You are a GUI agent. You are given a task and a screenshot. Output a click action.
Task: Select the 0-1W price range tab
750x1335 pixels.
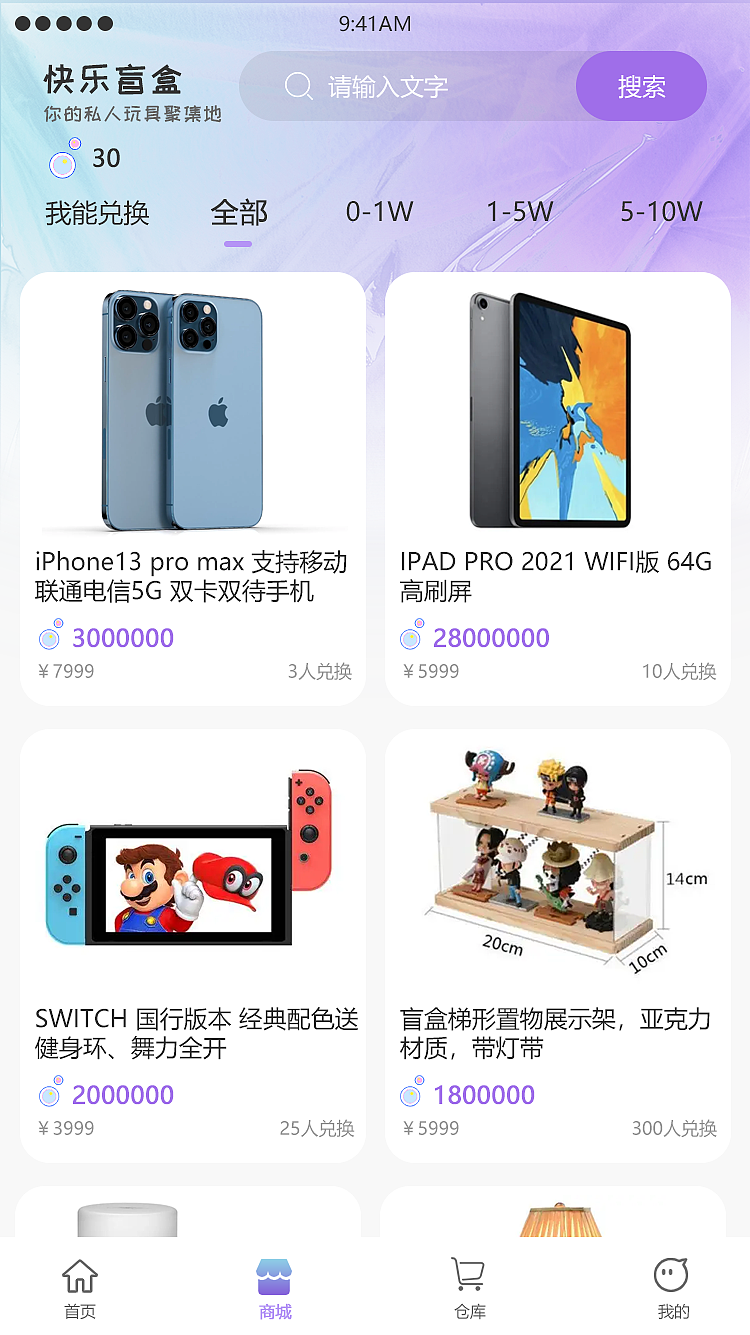click(380, 211)
